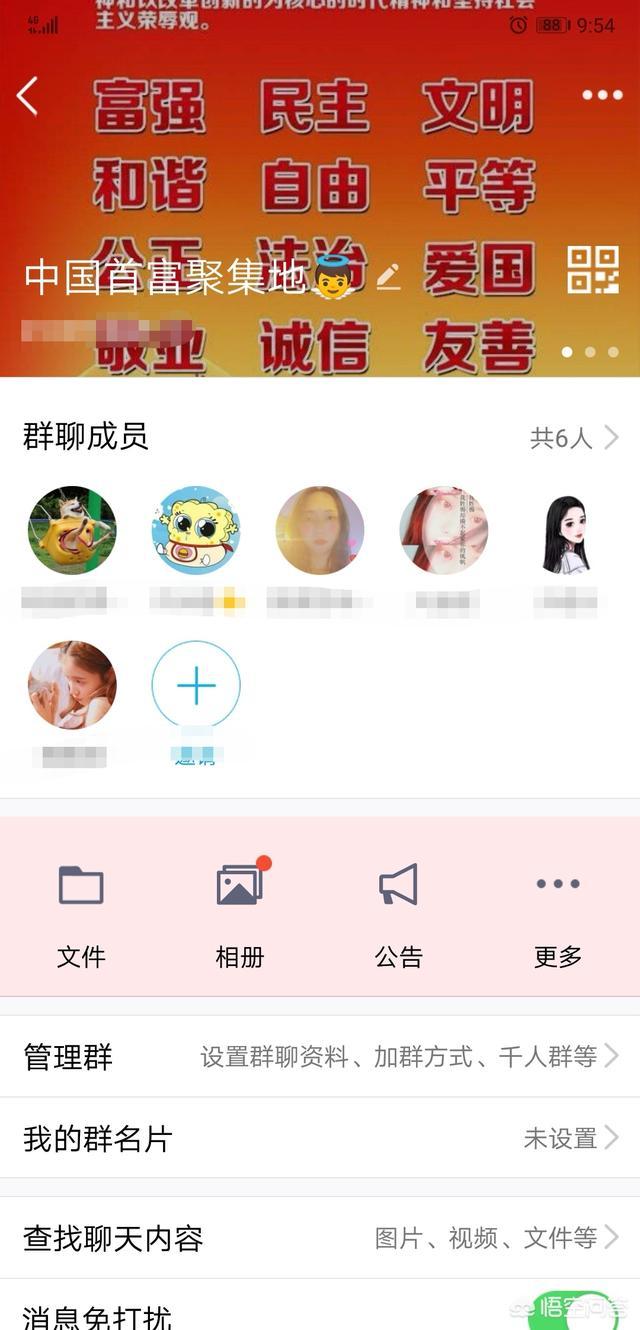
Task: Open 管理群 group management settings
Action: point(320,1057)
